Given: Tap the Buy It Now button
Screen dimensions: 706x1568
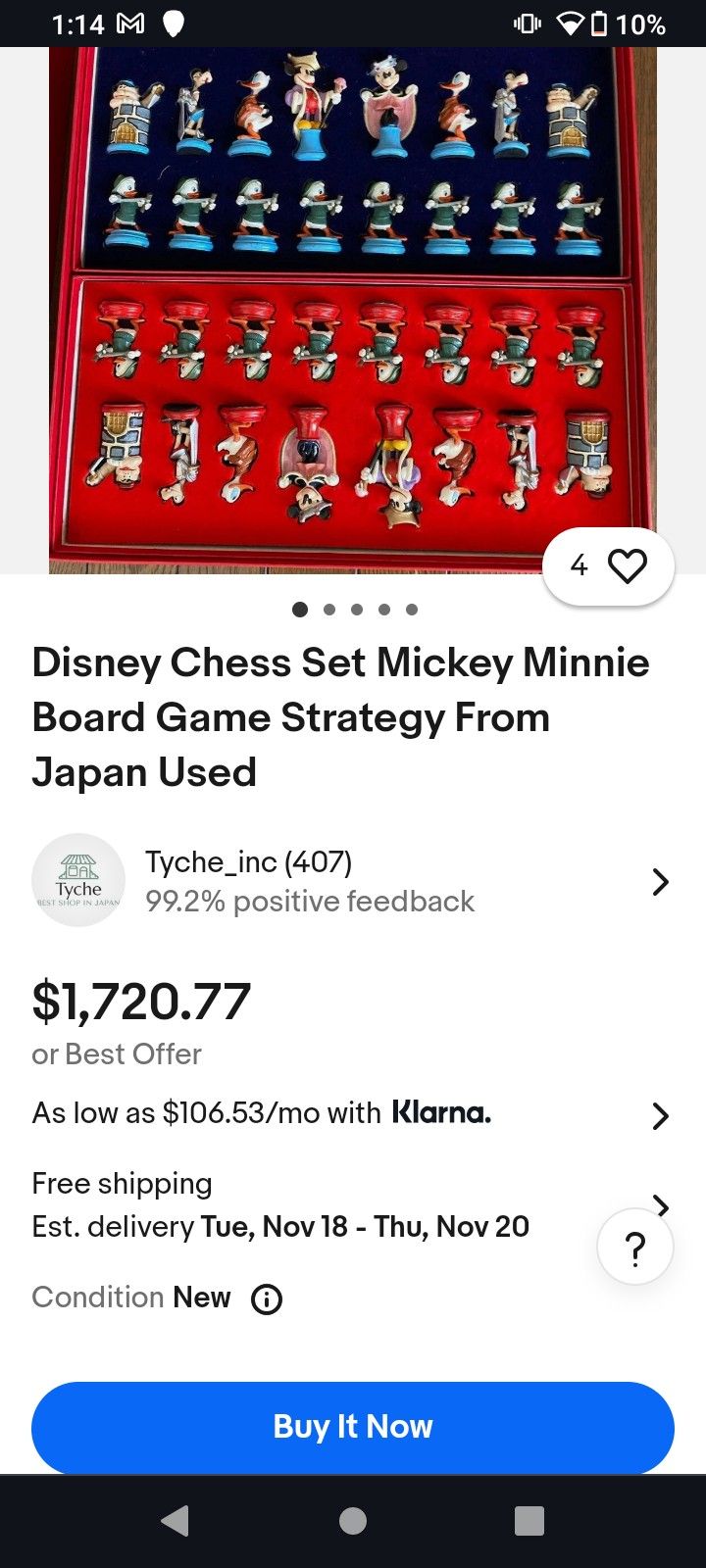Looking at the screenshot, I should (353, 1427).
